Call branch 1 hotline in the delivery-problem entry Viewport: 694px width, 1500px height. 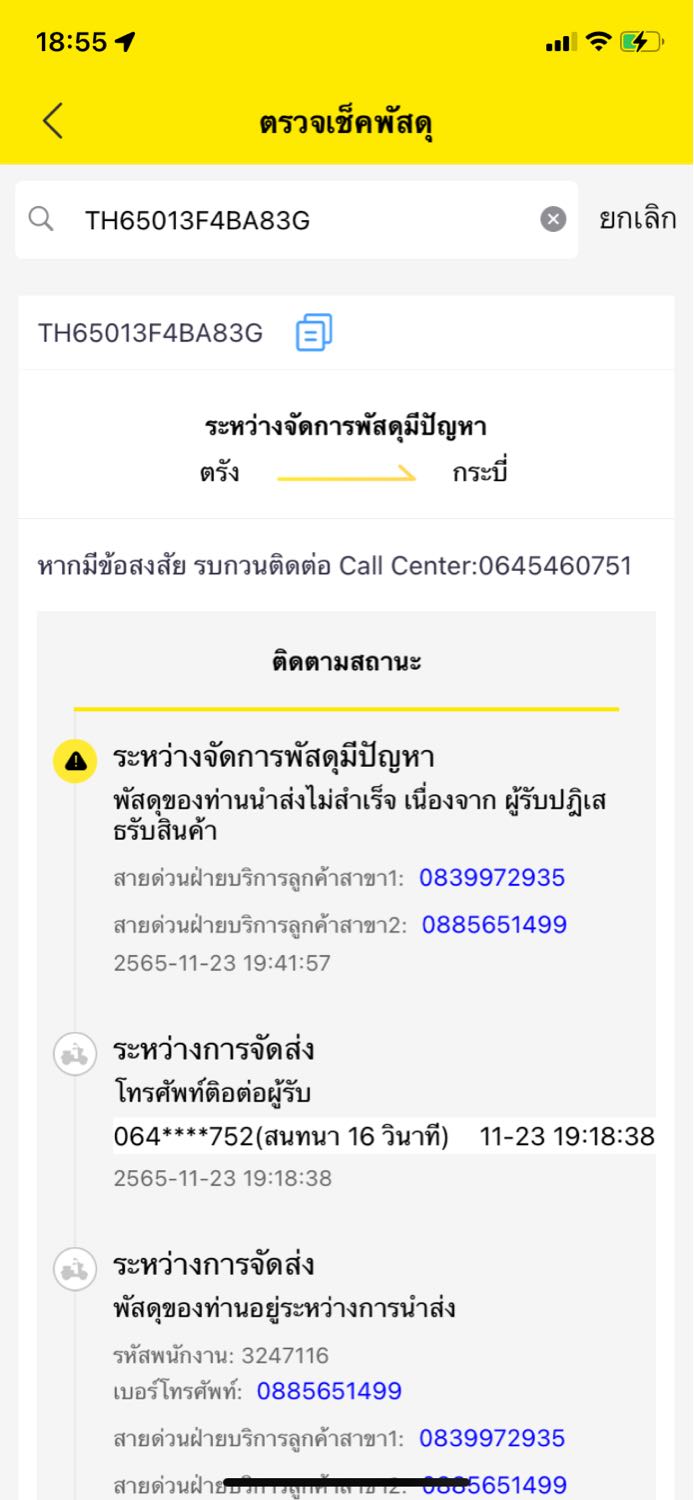[x=492, y=878]
